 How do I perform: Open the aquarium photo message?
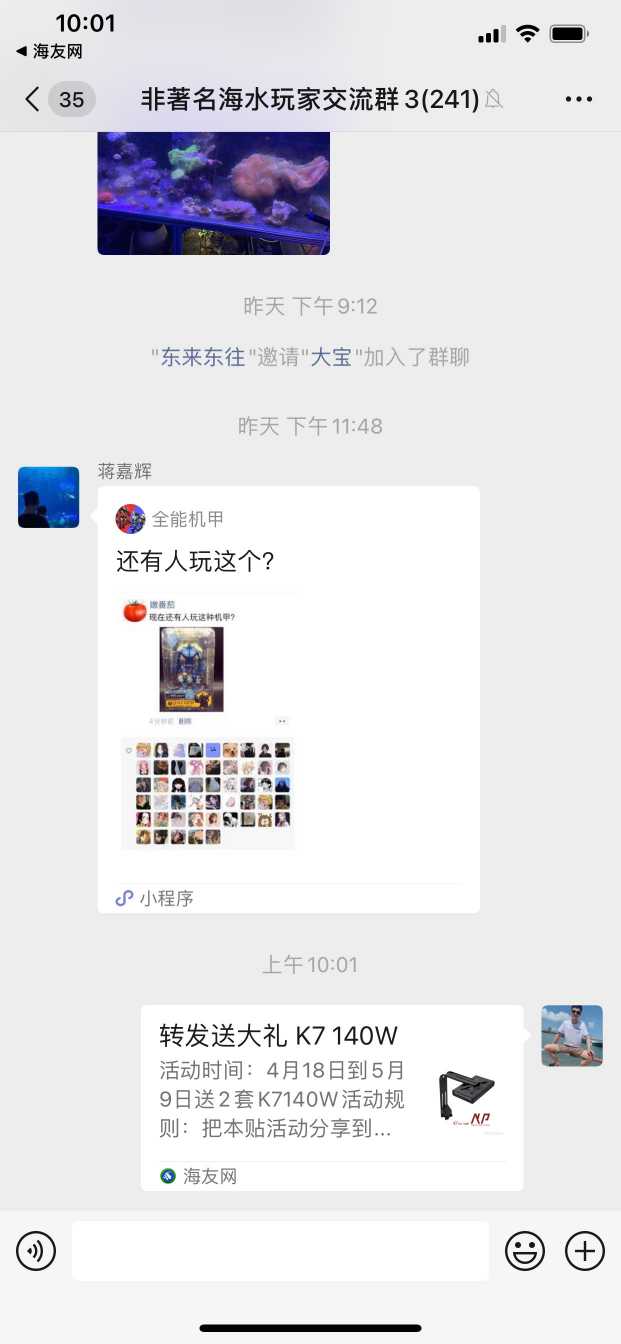coord(213,192)
